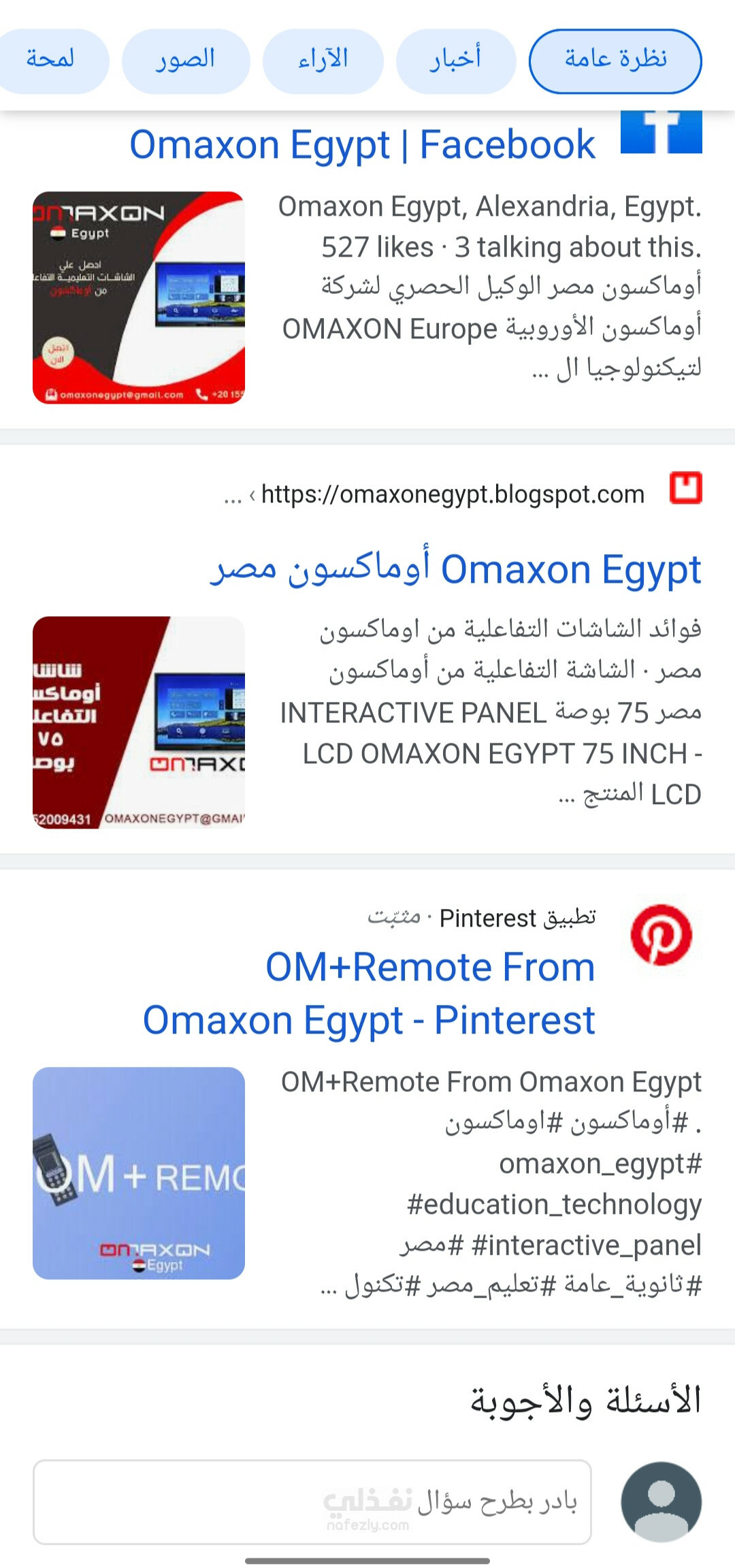Tap the Omaxon Facebook result thumbnail

point(139,298)
